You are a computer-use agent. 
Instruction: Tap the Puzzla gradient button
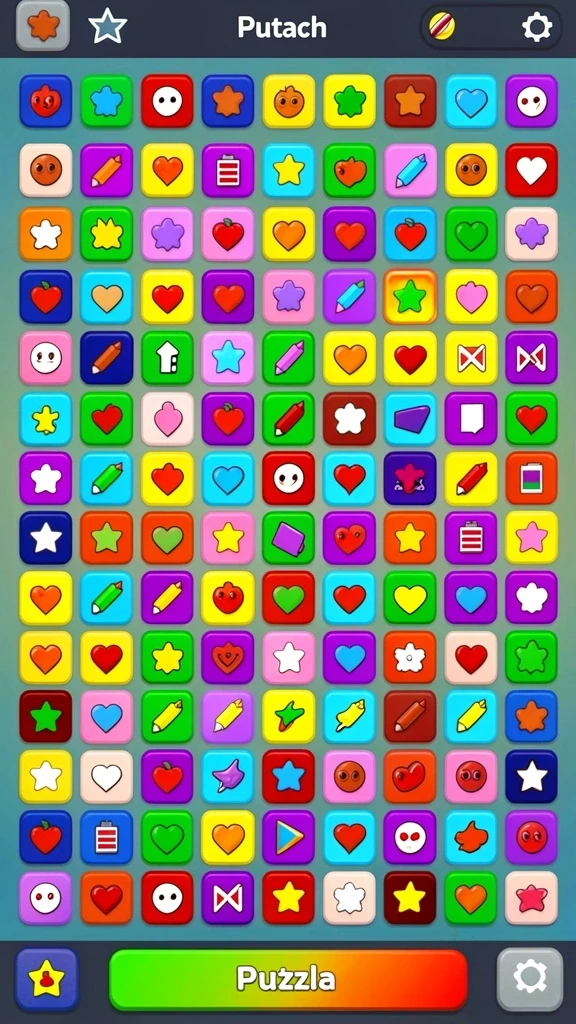pos(288,979)
